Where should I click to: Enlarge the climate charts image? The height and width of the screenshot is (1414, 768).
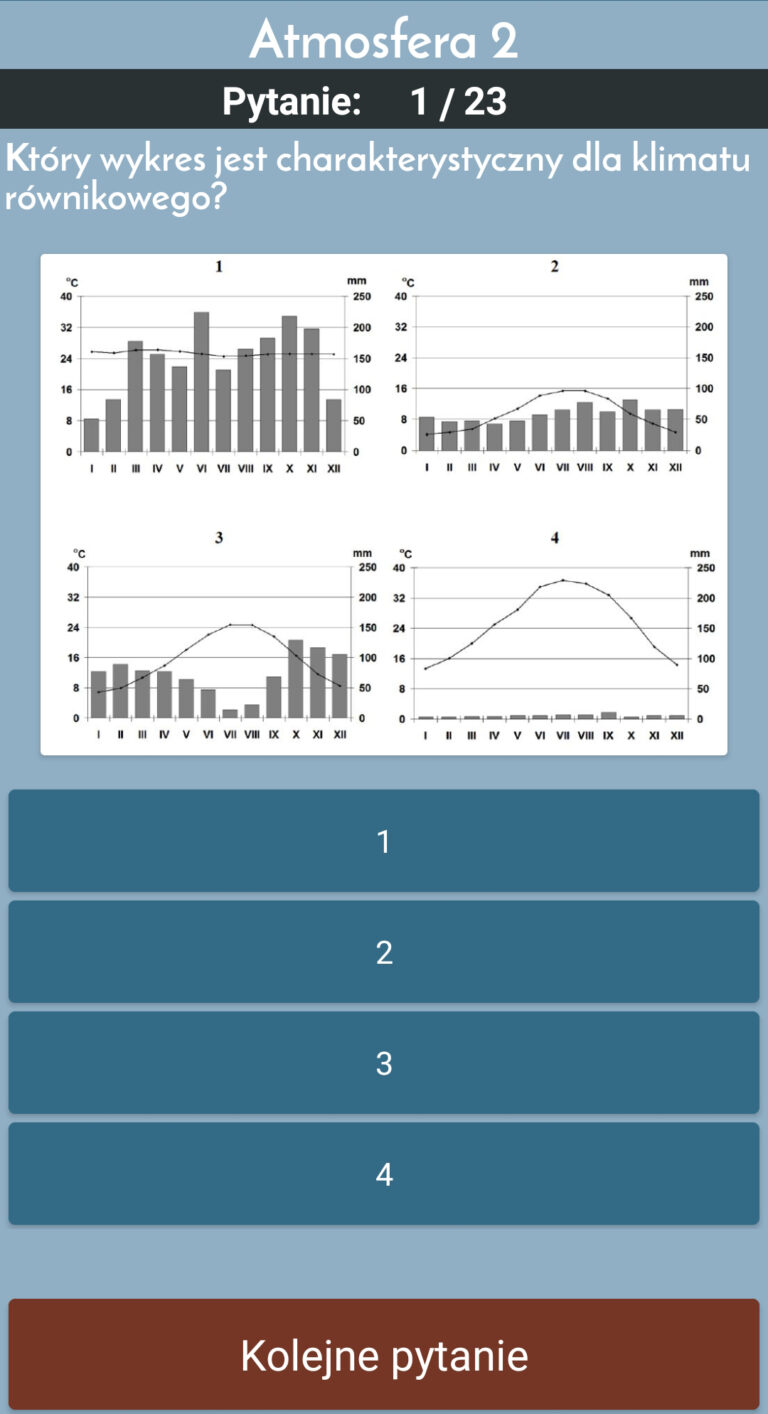384,505
